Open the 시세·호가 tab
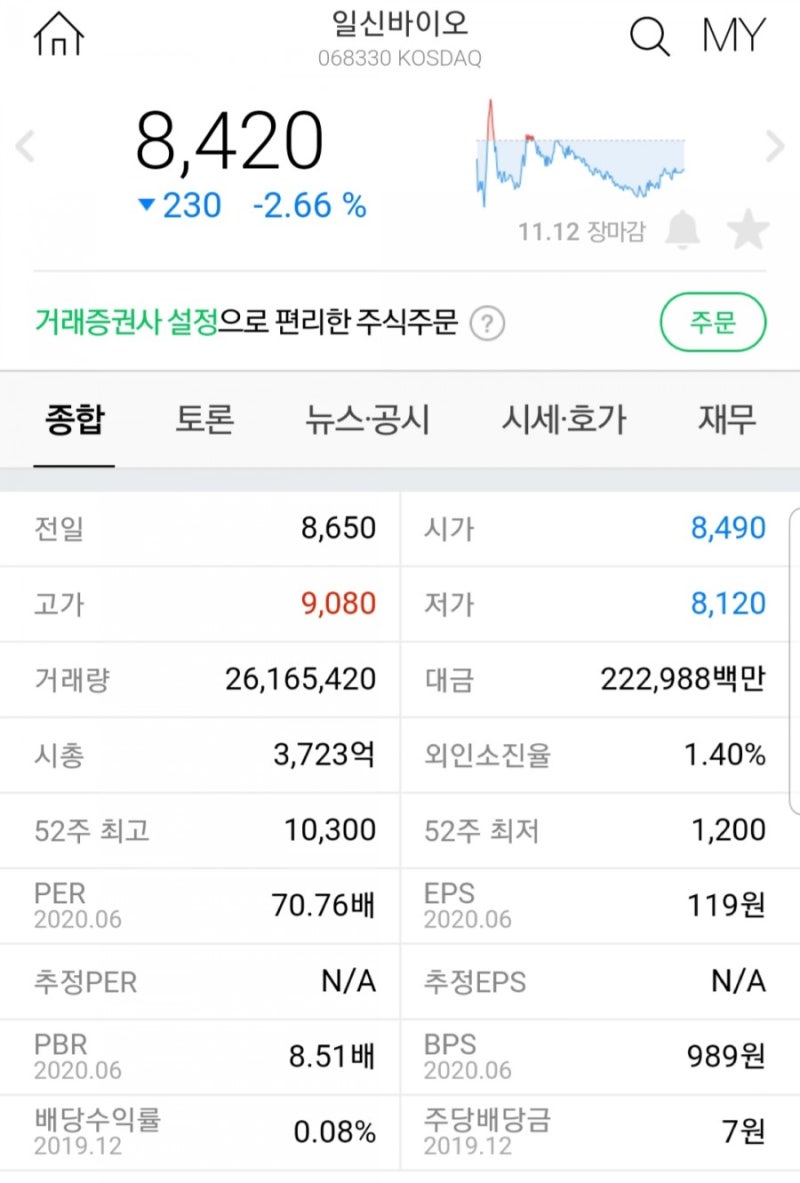800x1183 pixels. coord(563,421)
